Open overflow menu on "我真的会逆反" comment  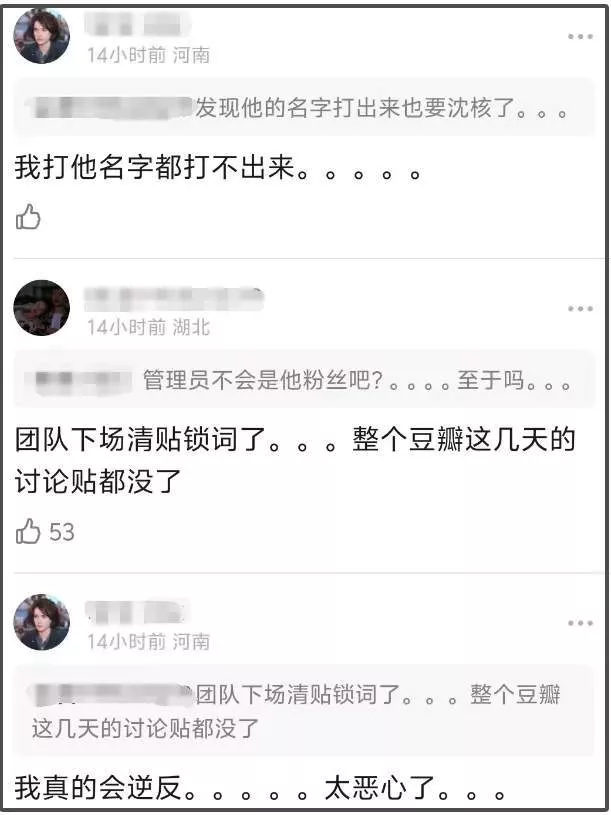pyautogui.click(x=580, y=623)
